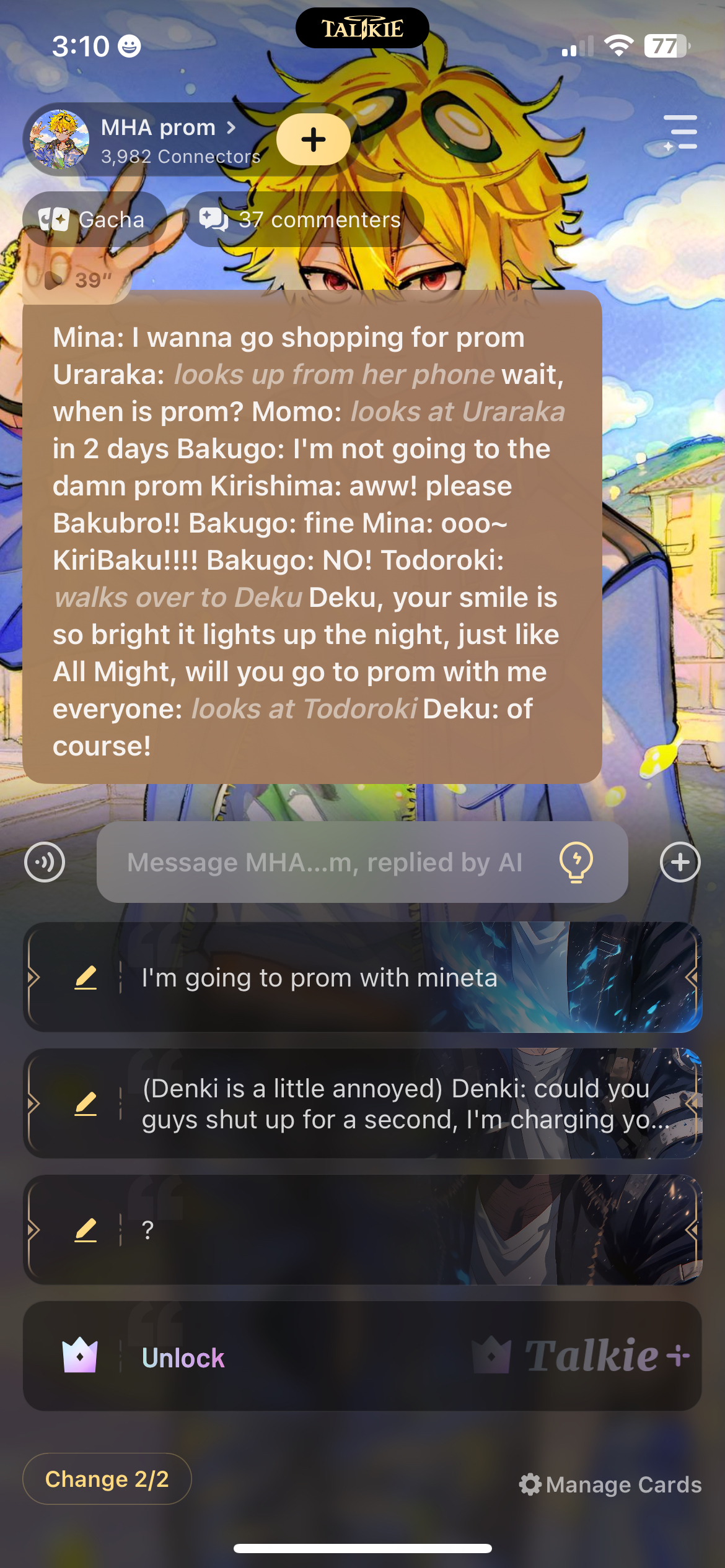725x1568 pixels.
Task: Tap the yellow plus connect button
Action: tap(313, 139)
